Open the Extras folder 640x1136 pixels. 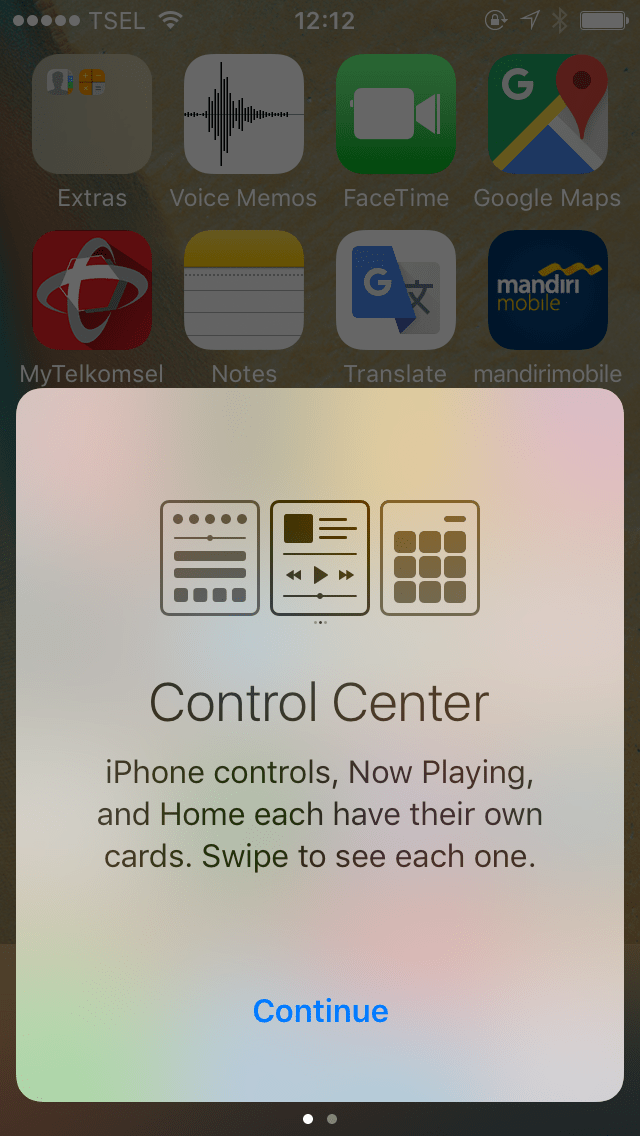point(92,114)
